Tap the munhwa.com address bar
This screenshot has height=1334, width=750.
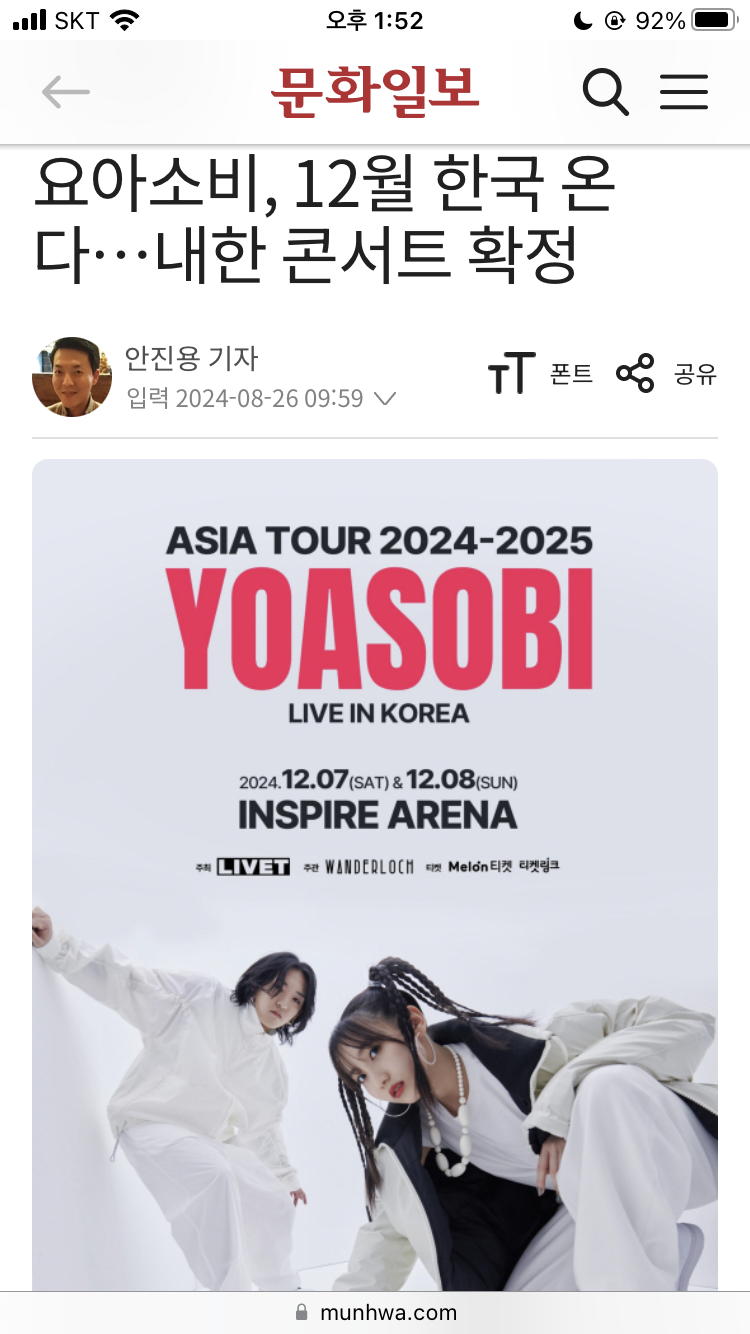tap(375, 1312)
